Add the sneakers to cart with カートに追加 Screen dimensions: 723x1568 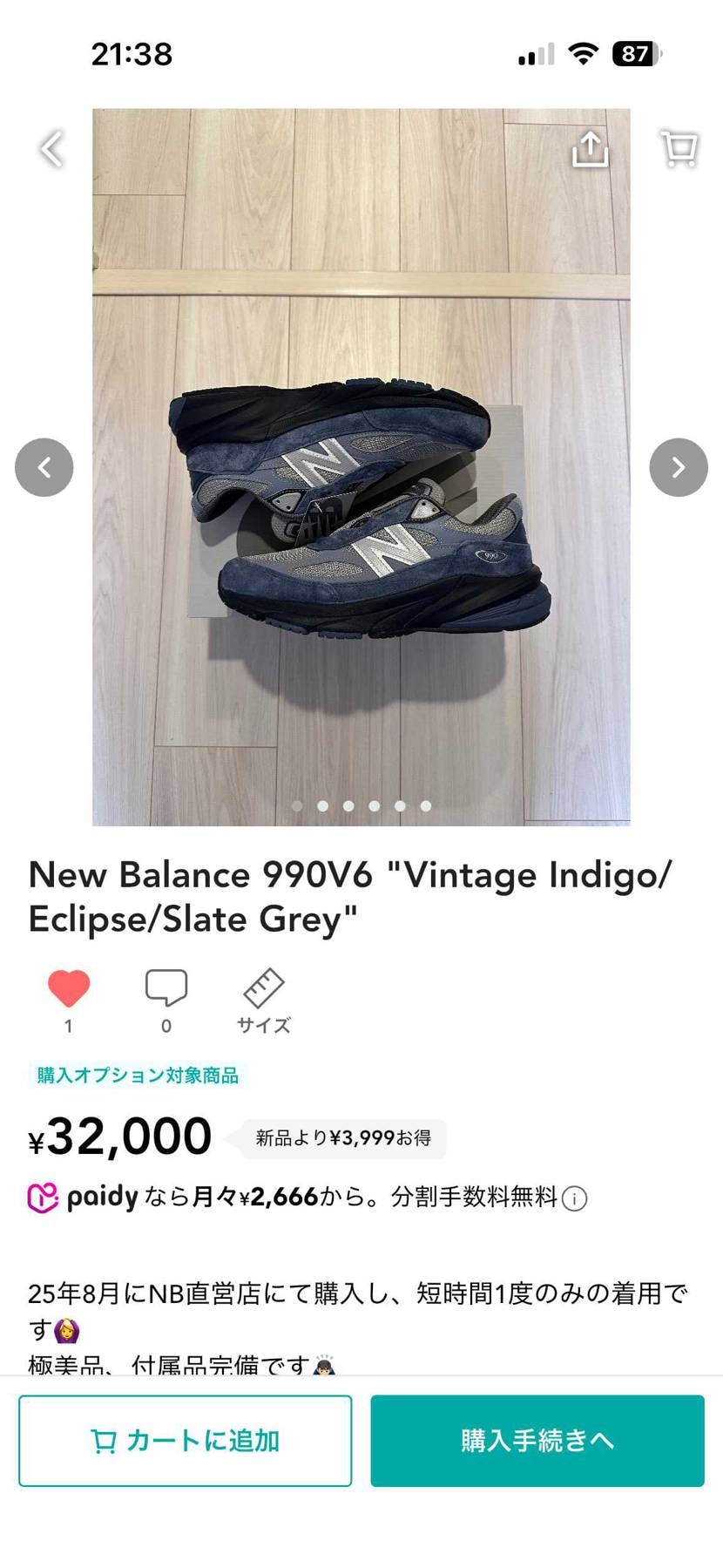(186, 1441)
